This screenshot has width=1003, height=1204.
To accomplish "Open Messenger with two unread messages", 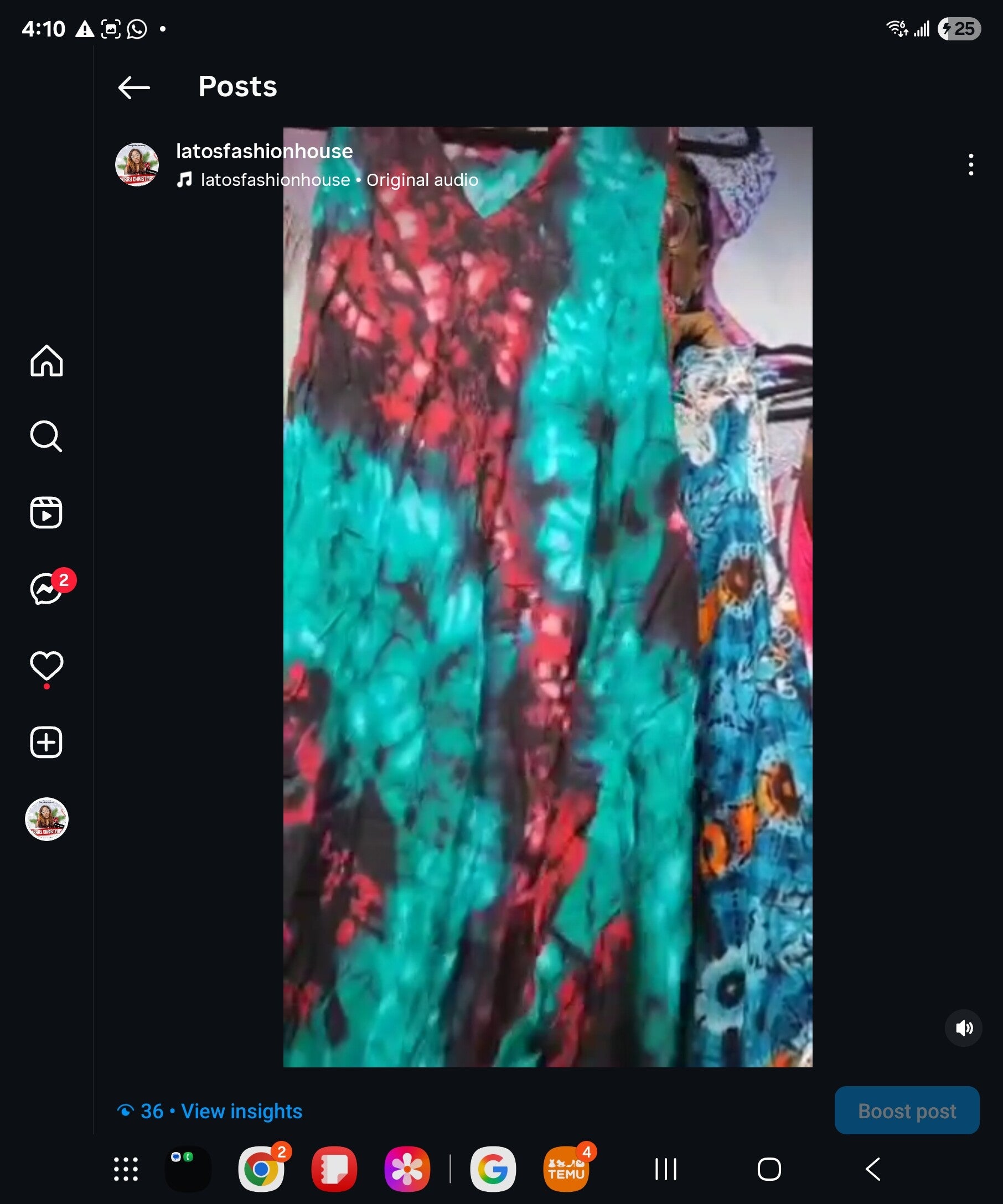I will [x=46, y=589].
